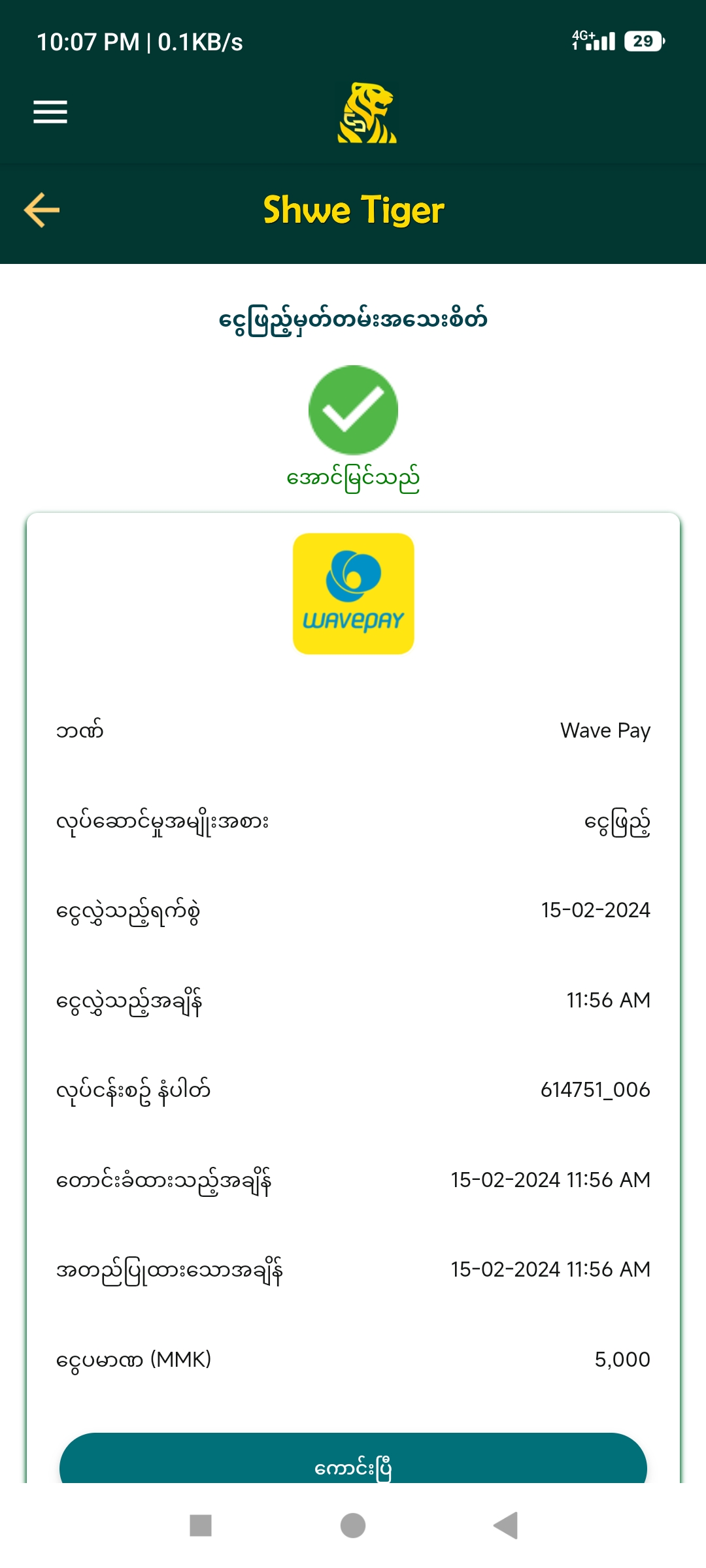Go to the home screen
This screenshot has width=706, height=1568.
353,1526
